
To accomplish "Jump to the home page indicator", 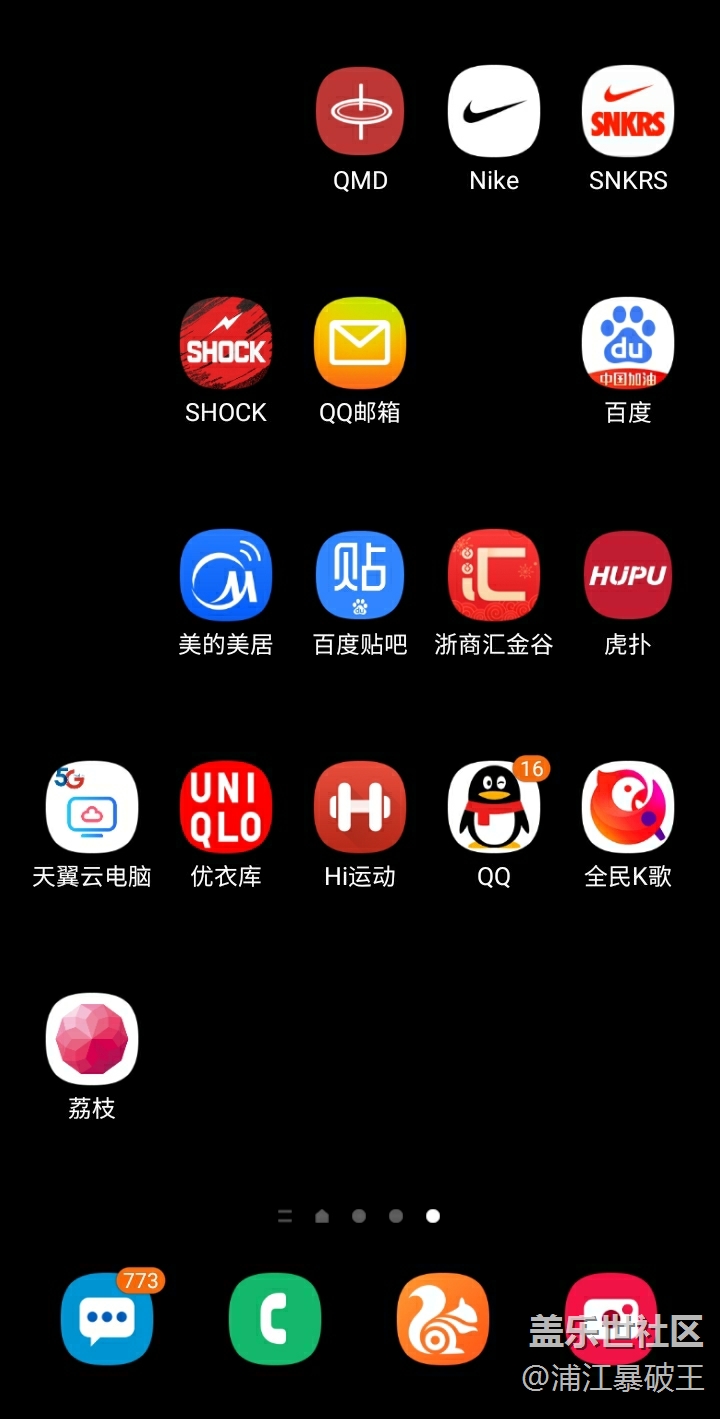I will (322, 1216).
